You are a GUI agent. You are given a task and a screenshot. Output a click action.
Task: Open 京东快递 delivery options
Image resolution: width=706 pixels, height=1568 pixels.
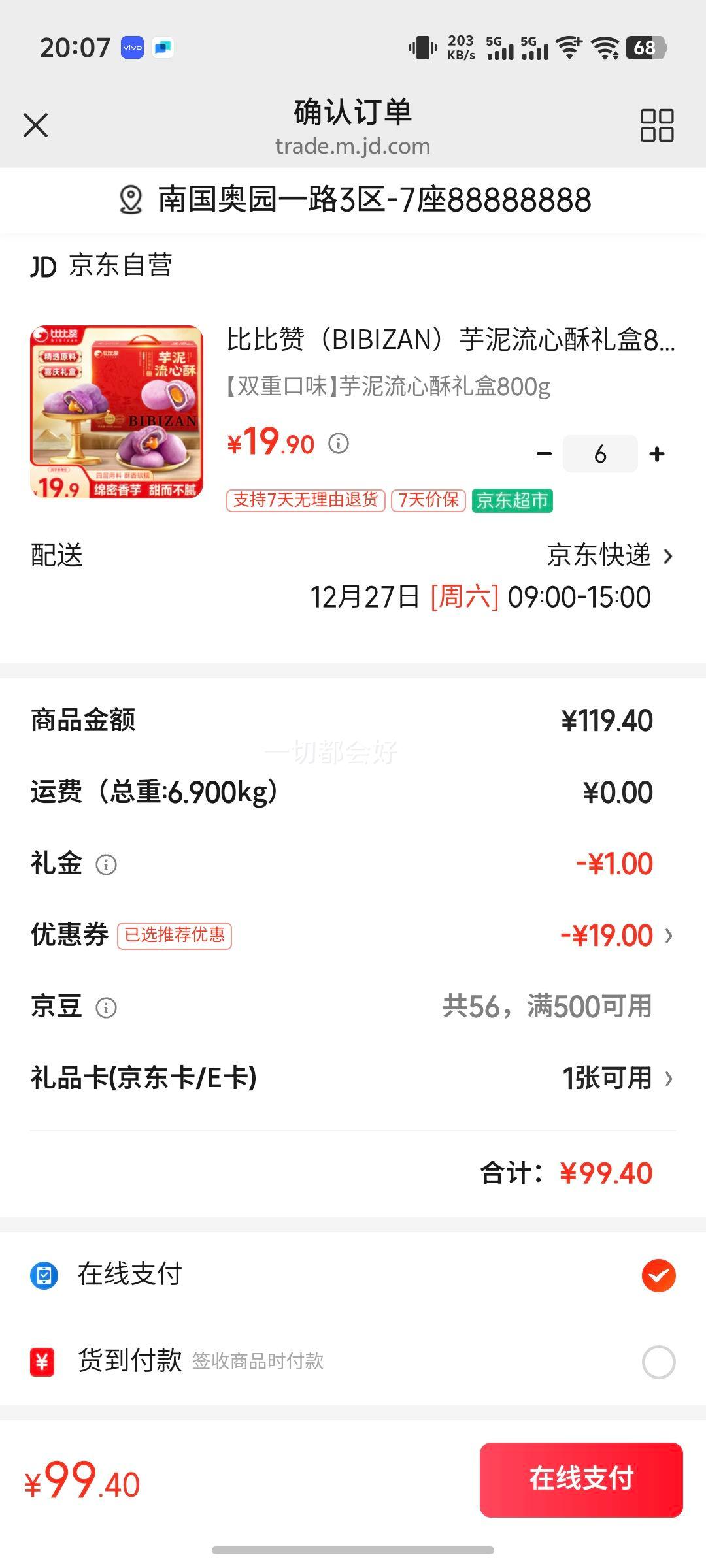point(608,556)
